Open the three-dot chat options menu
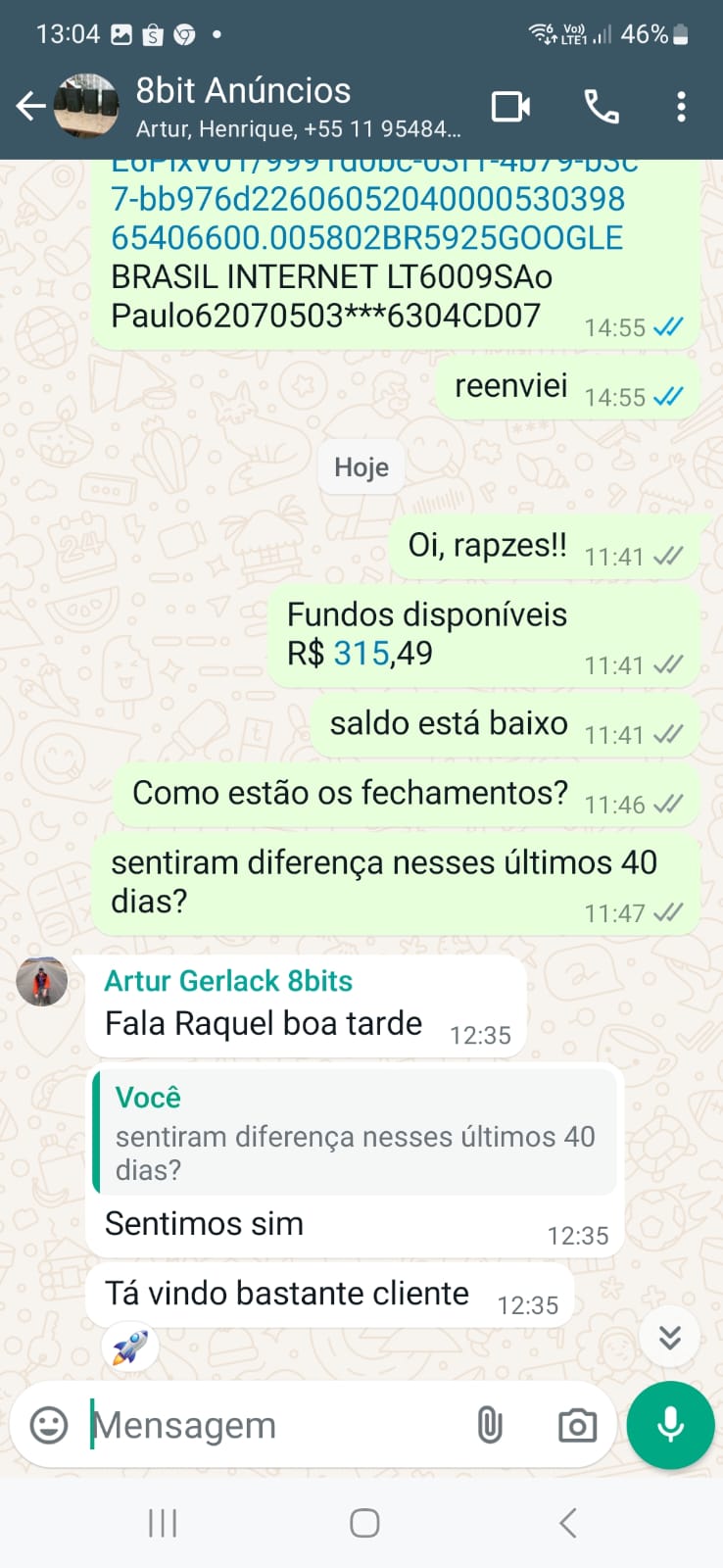Viewport: 723px width, 1568px height. [682, 108]
